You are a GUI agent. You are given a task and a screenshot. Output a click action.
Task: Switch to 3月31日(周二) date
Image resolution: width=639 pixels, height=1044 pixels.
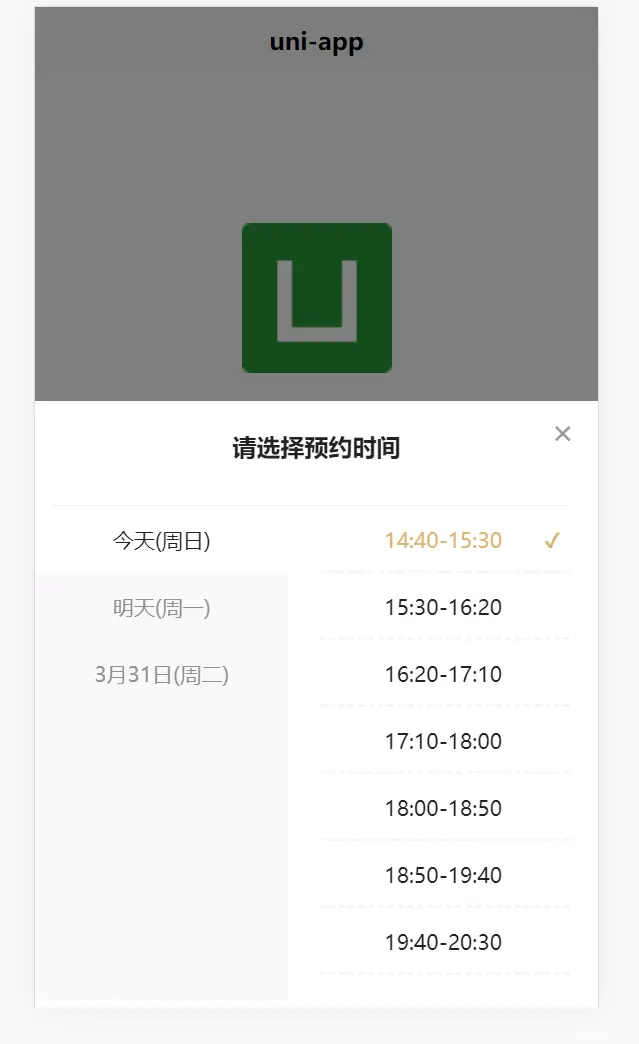(x=161, y=675)
